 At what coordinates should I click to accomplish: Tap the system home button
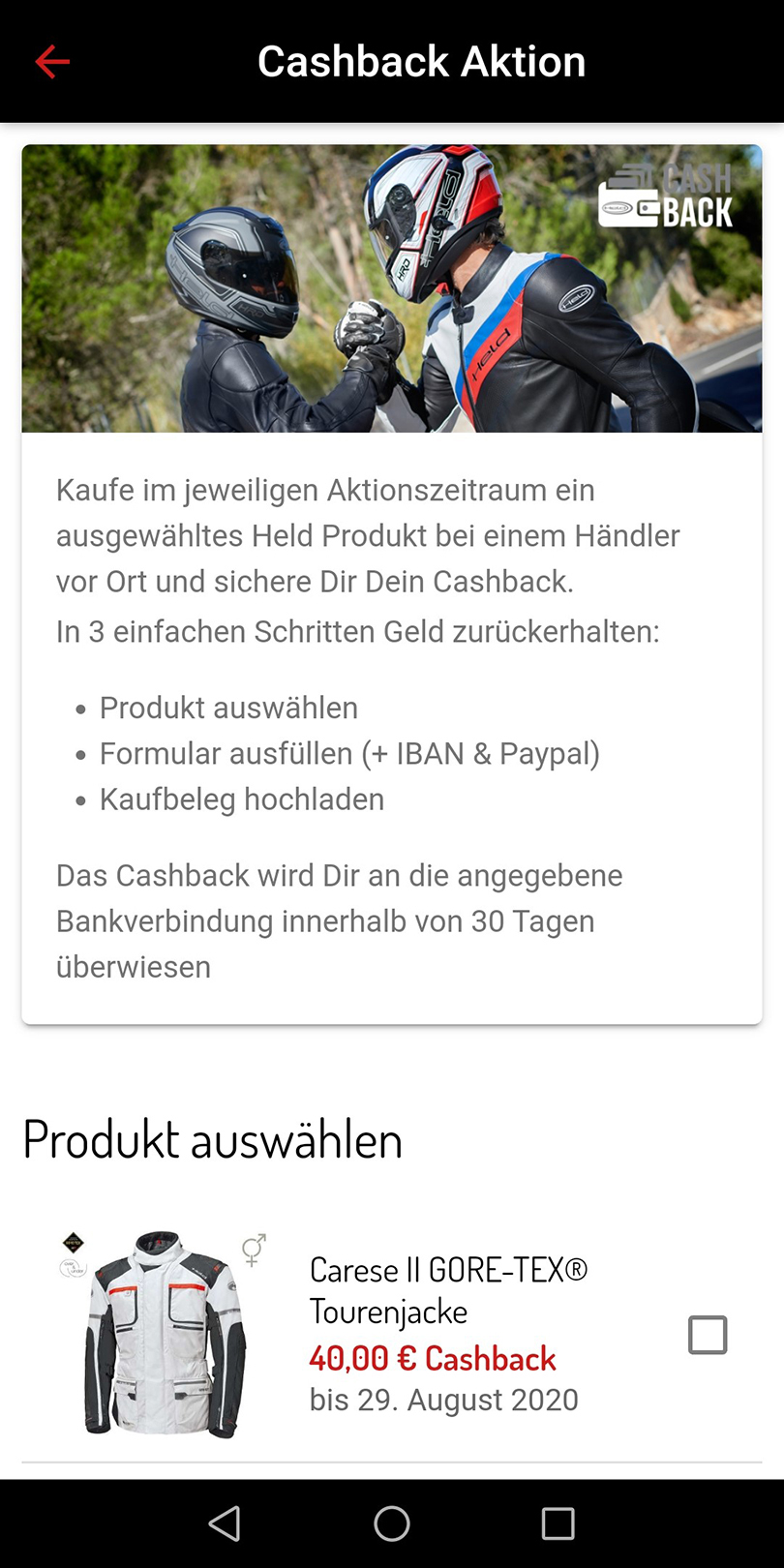392,1523
